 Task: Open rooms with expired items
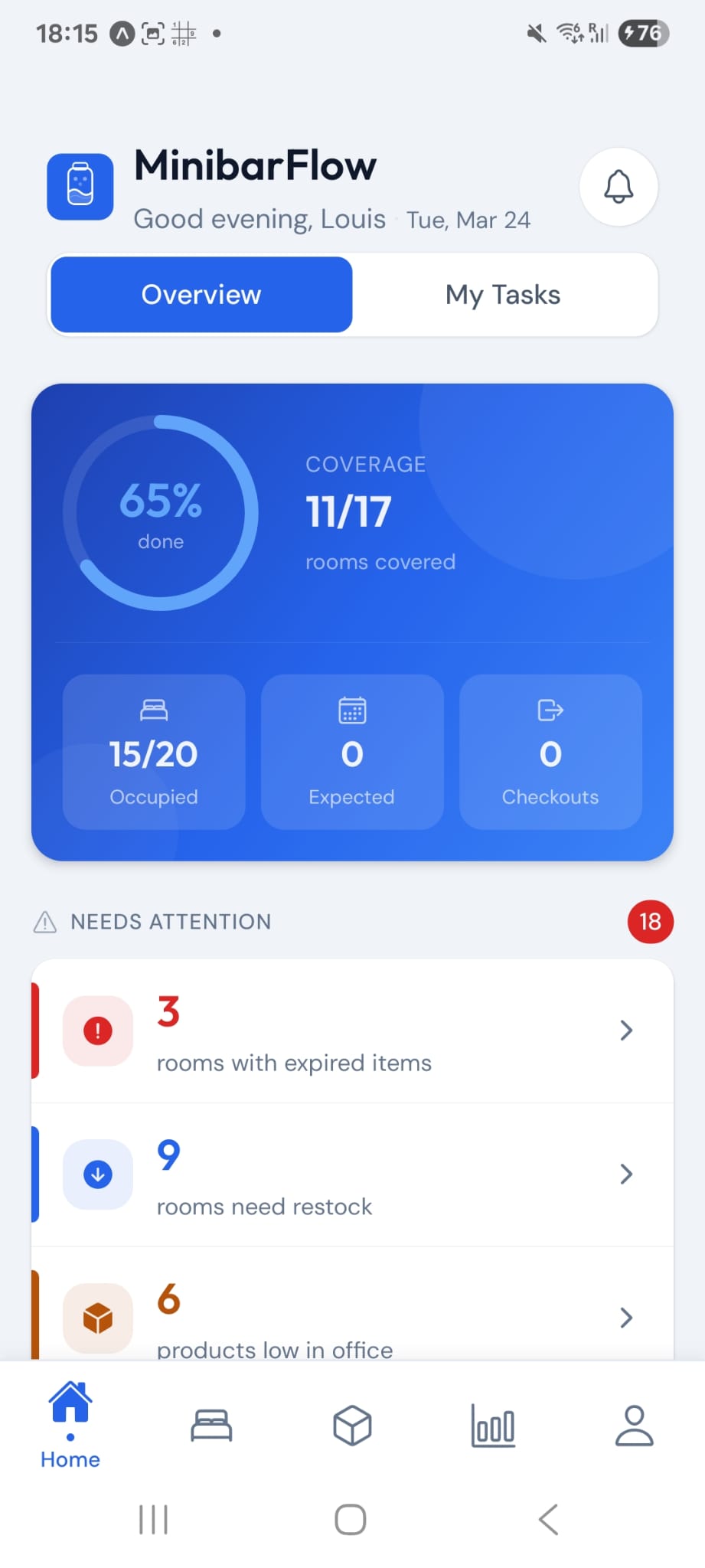pyautogui.click(x=352, y=1031)
